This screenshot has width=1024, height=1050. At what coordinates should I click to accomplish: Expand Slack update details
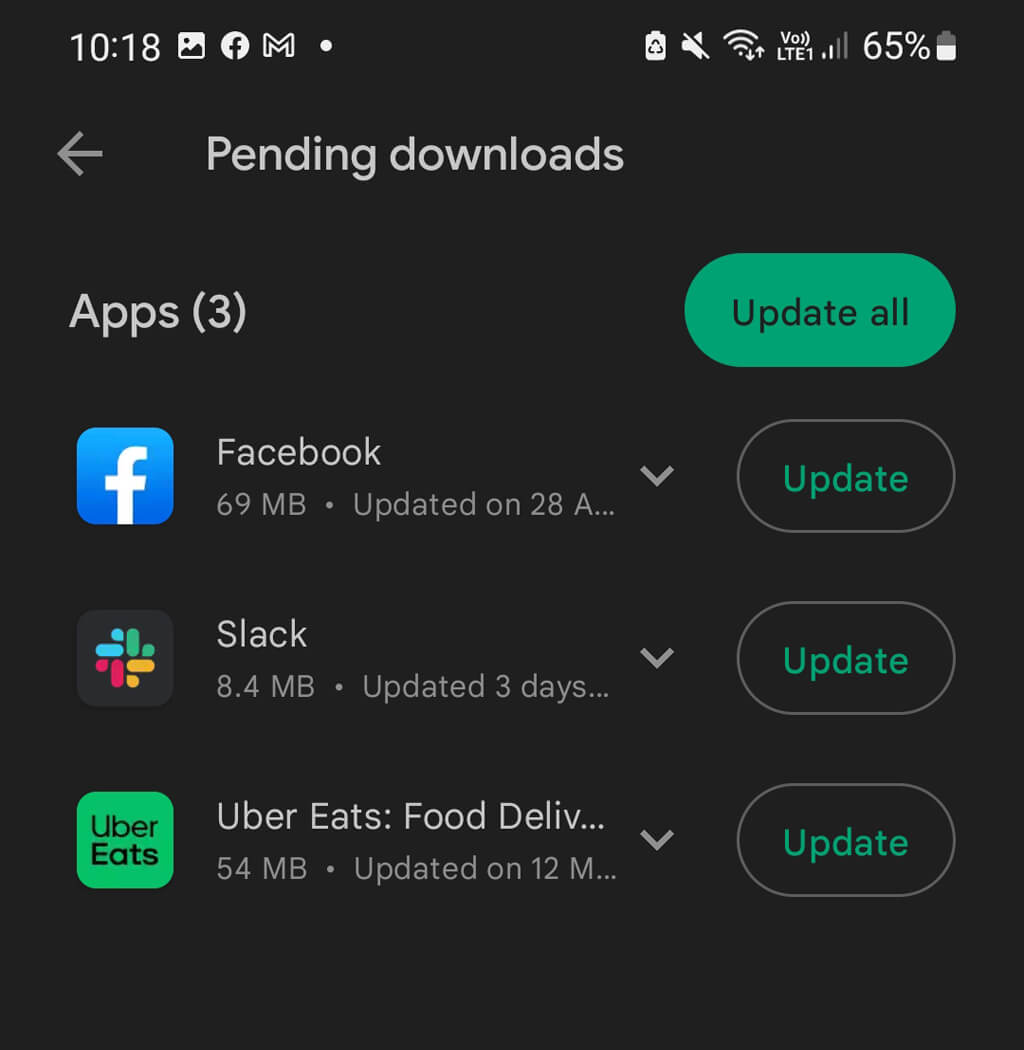click(657, 658)
